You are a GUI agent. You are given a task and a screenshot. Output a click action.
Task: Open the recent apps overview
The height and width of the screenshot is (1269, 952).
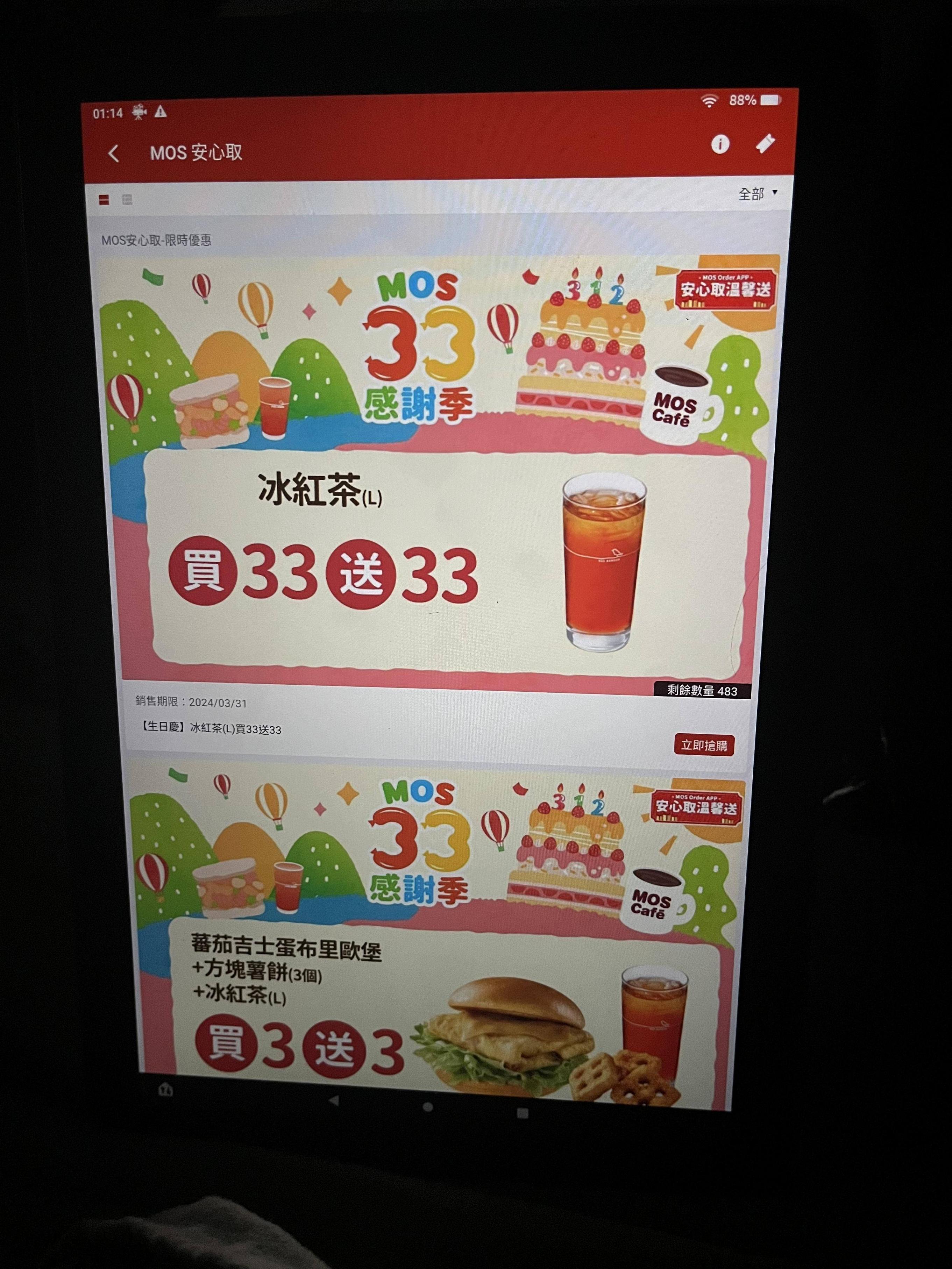pyautogui.click(x=522, y=1113)
